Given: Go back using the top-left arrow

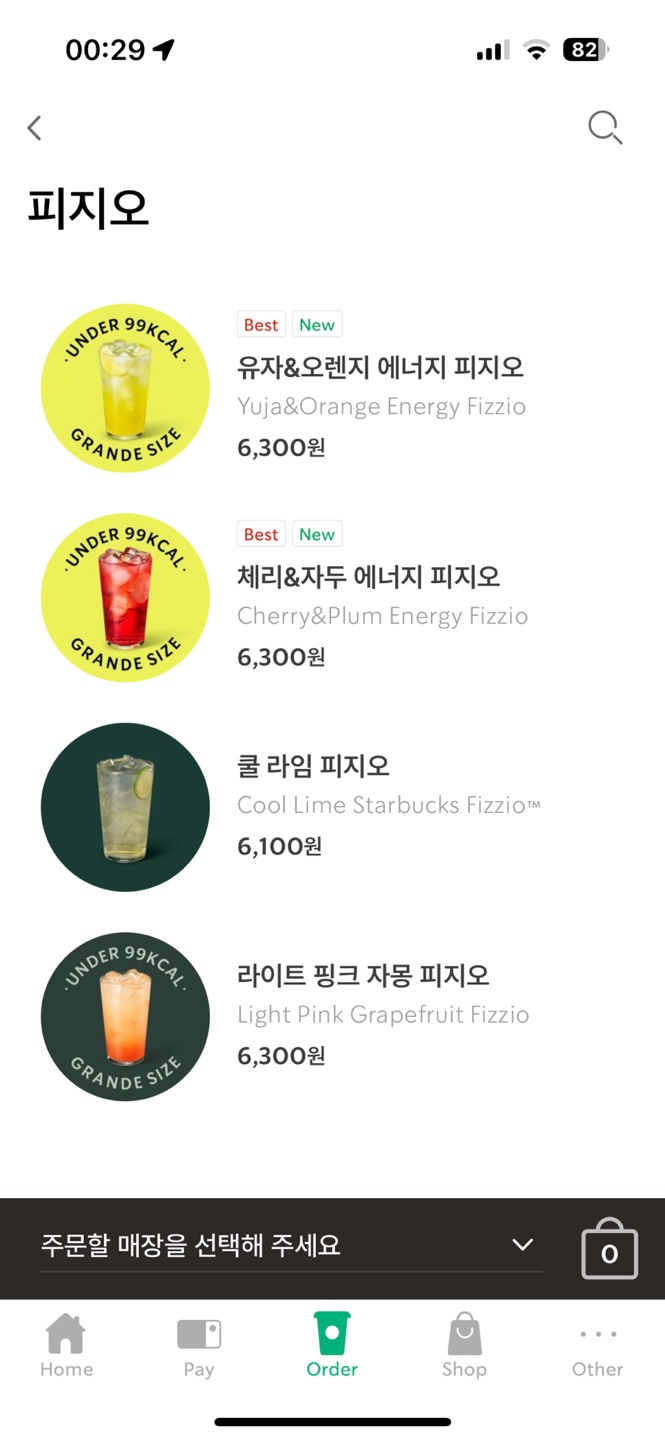Looking at the screenshot, I should click(x=35, y=128).
